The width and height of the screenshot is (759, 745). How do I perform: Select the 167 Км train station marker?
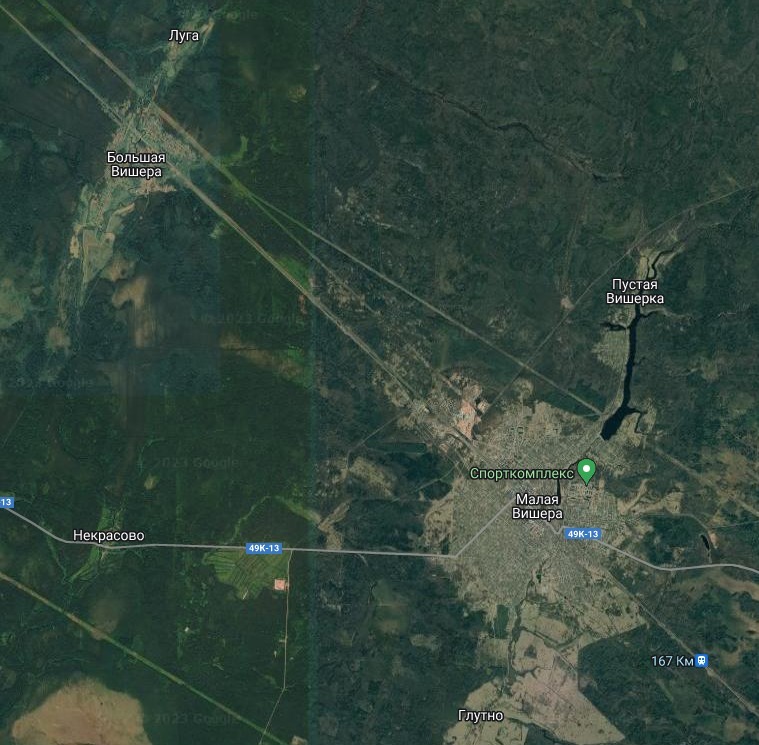click(x=703, y=661)
